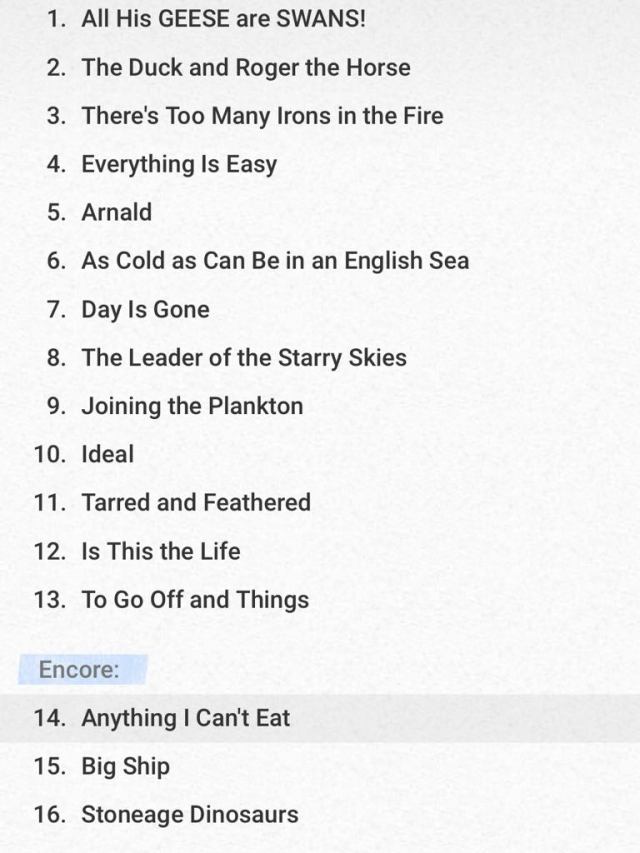Open the song Ideal
Viewport: 640px width, 853px height.
click(108, 454)
